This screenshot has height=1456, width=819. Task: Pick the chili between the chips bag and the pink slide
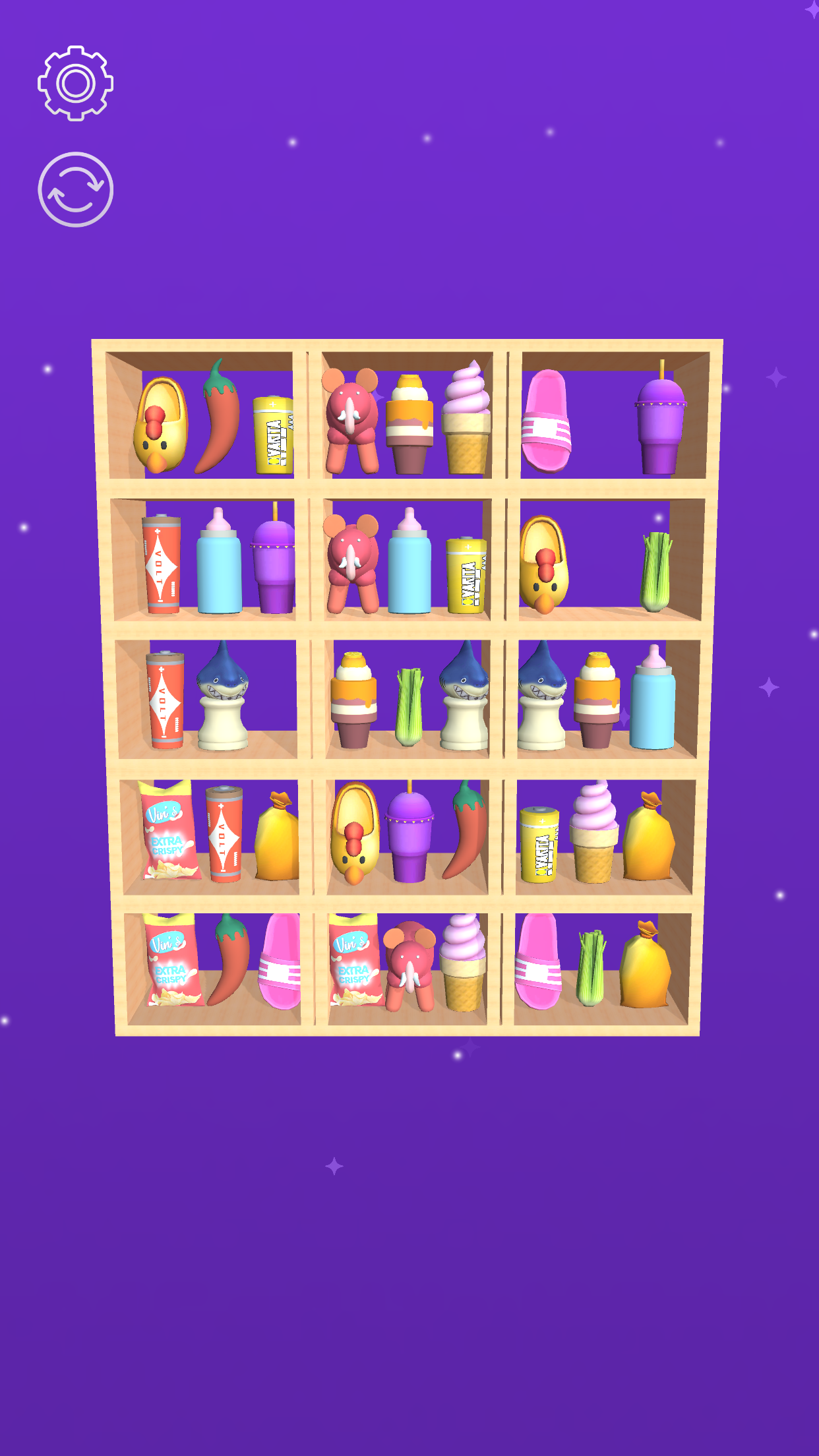coord(229,960)
